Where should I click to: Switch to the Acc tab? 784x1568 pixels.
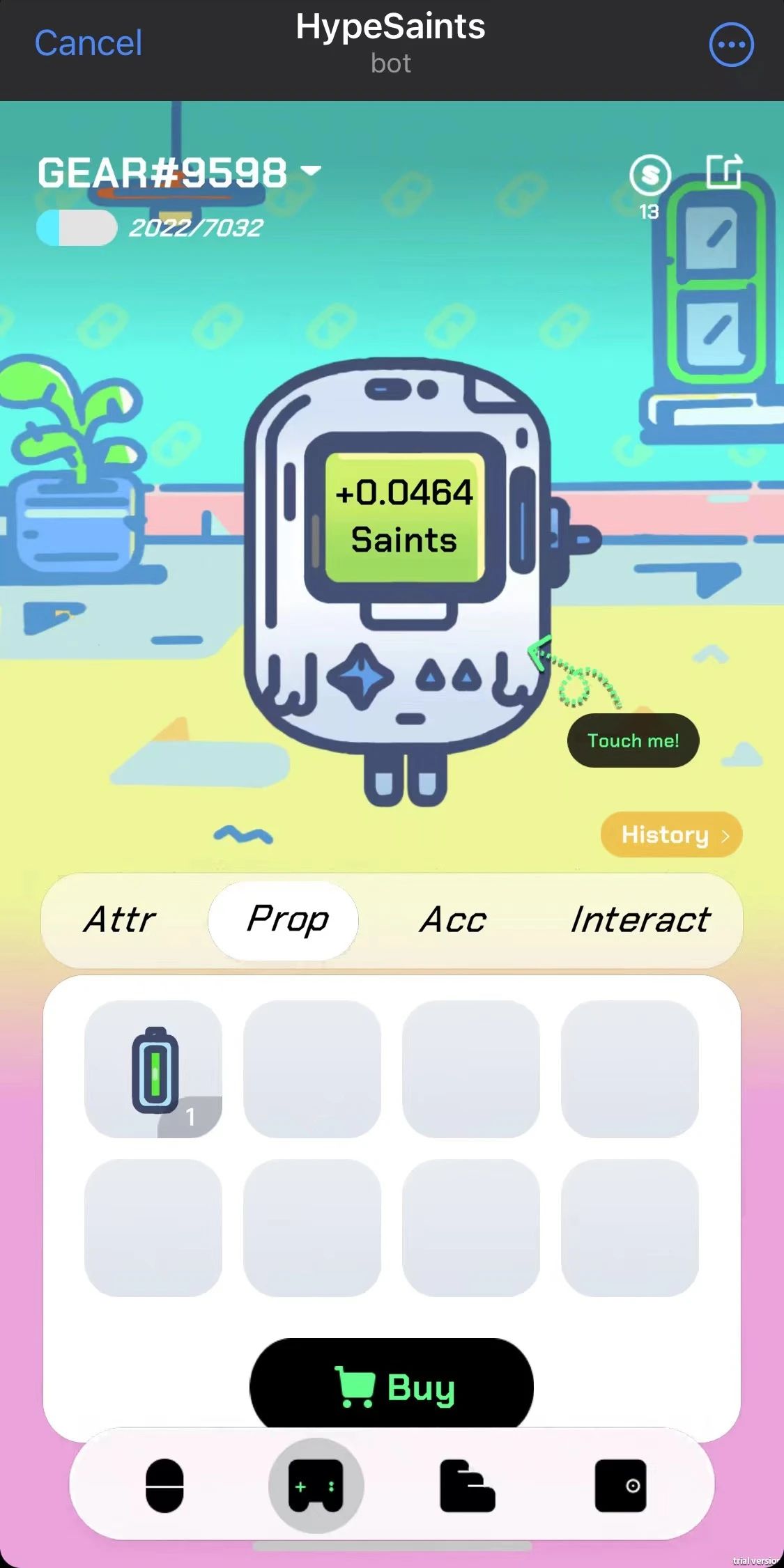click(454, 919)
